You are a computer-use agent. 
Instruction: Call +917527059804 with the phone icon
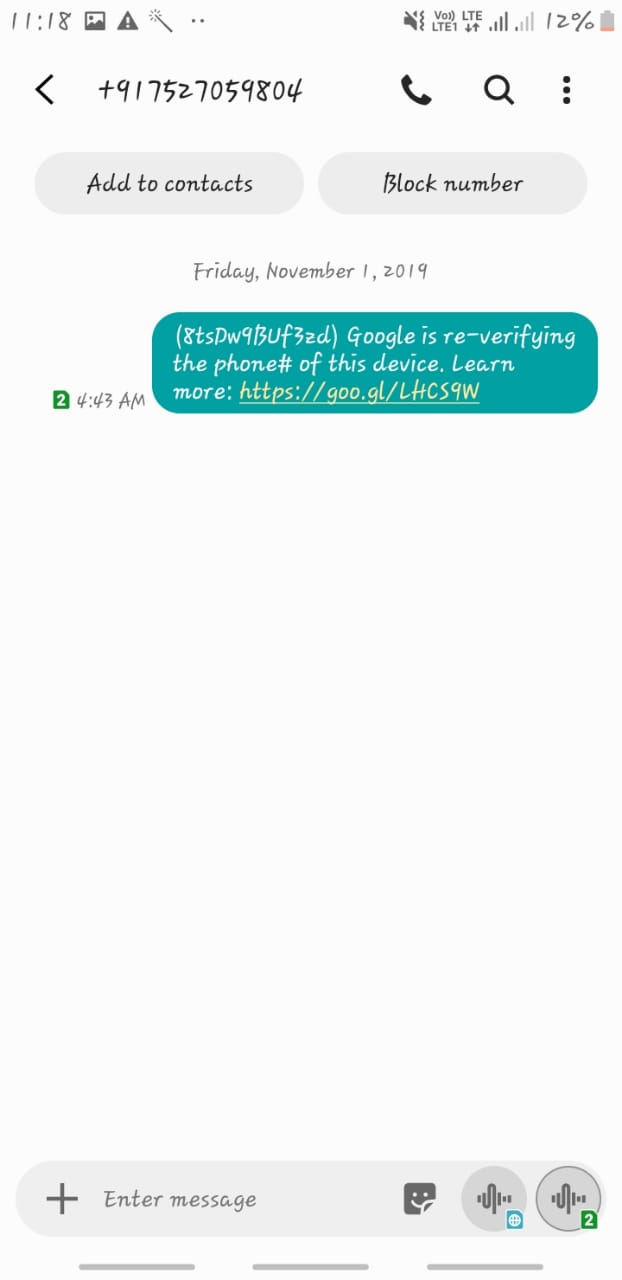pos(416,91)
